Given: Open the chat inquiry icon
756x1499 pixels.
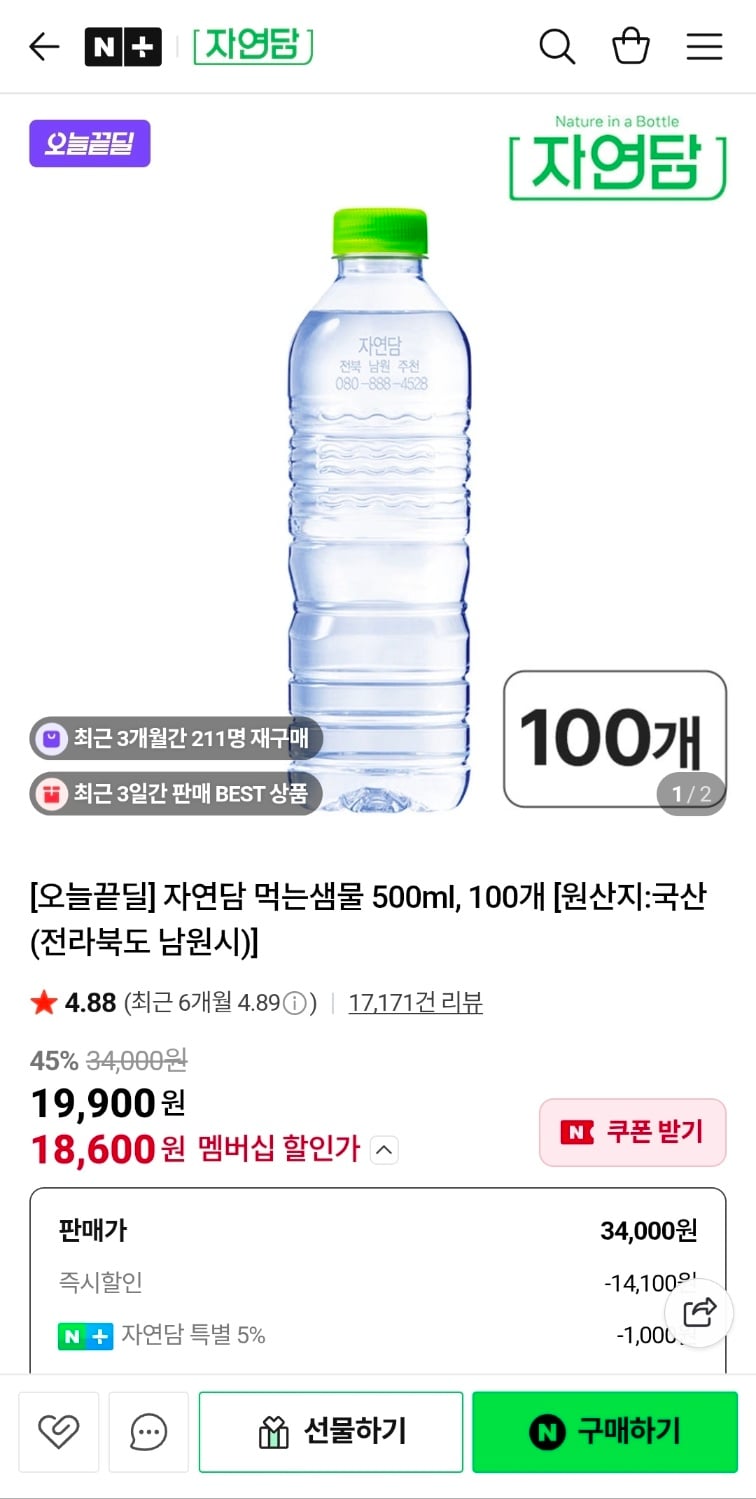Looking at the screenshot, I should tap(149, 1432).
